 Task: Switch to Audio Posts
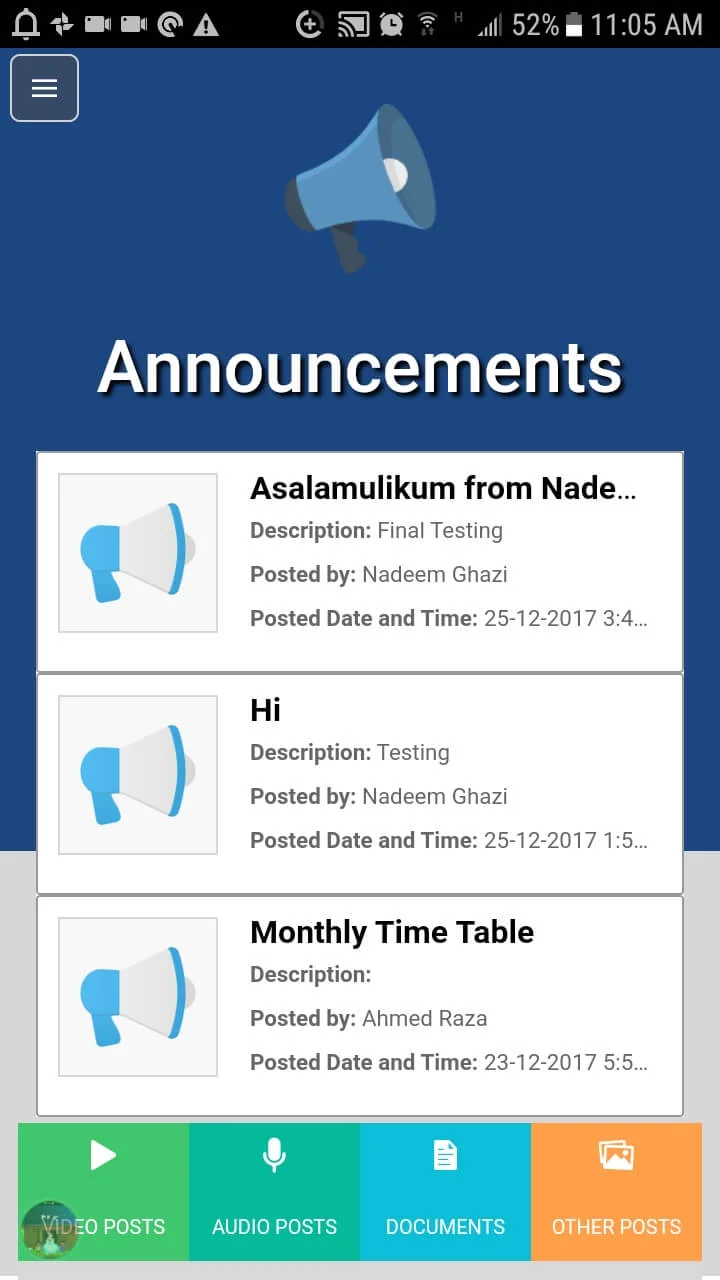point(274,1190)
